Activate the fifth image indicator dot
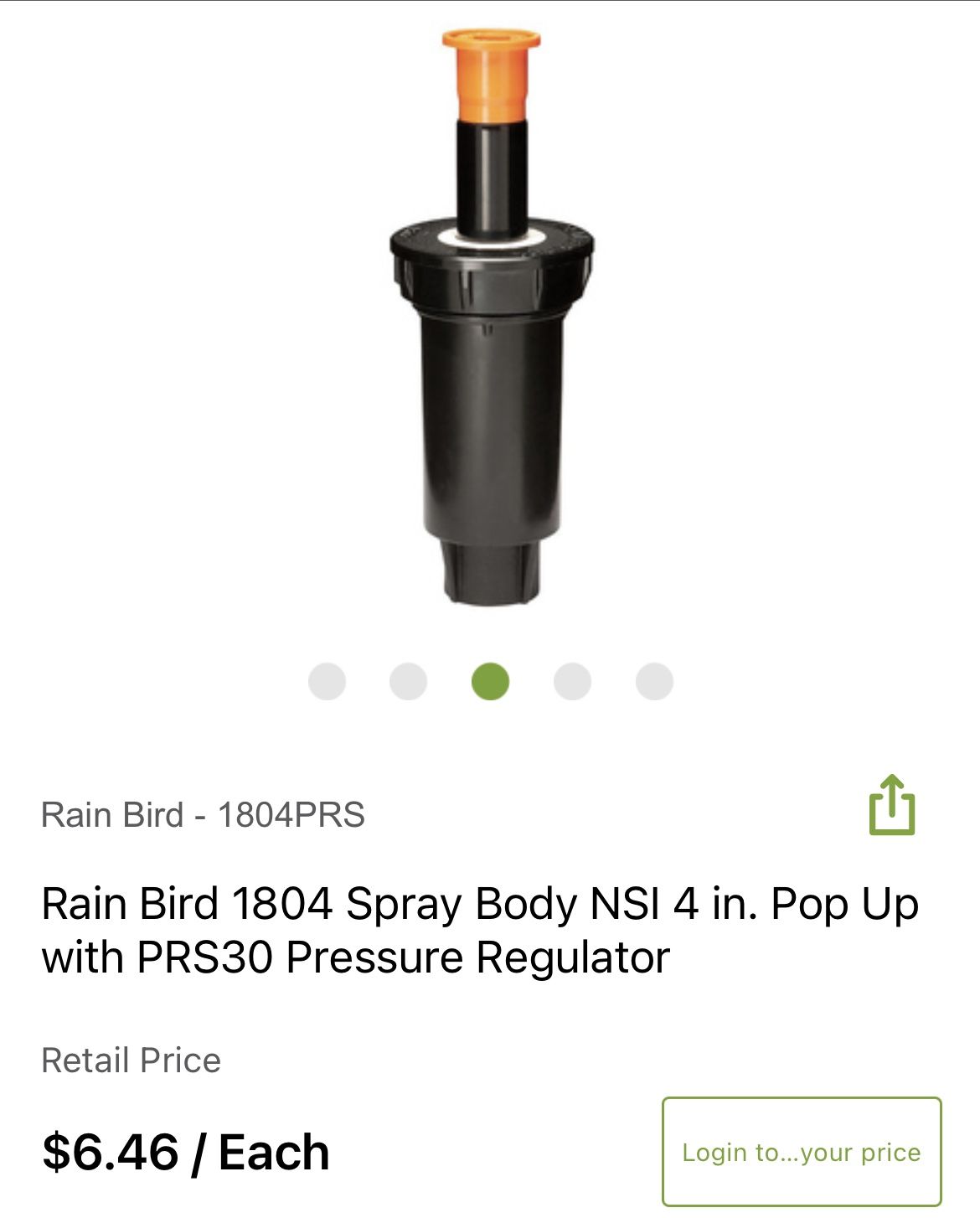This screenshot has width=980, height=1218. pos(652,683)
